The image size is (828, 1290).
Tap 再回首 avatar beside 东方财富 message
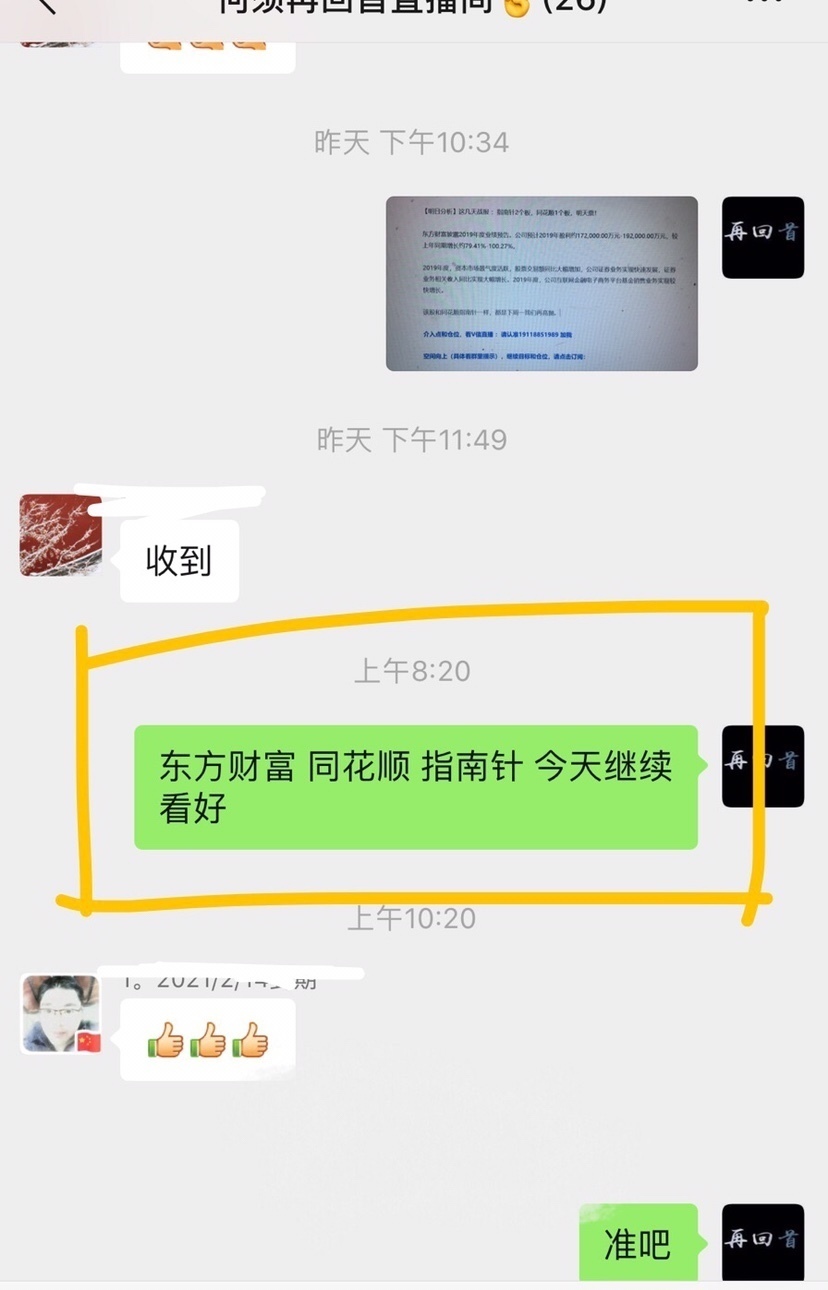pos(763,765)
